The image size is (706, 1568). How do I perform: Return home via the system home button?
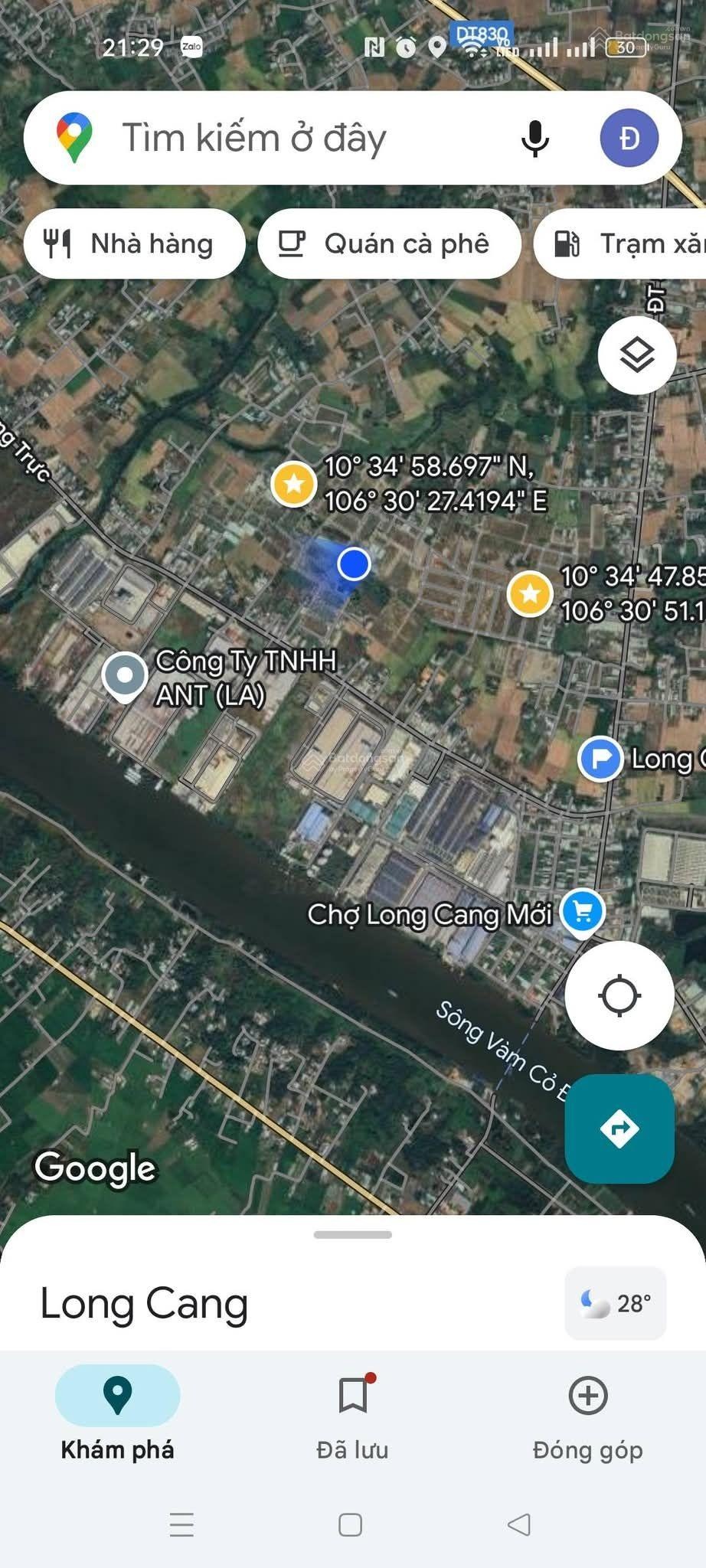coord(351,1524)
